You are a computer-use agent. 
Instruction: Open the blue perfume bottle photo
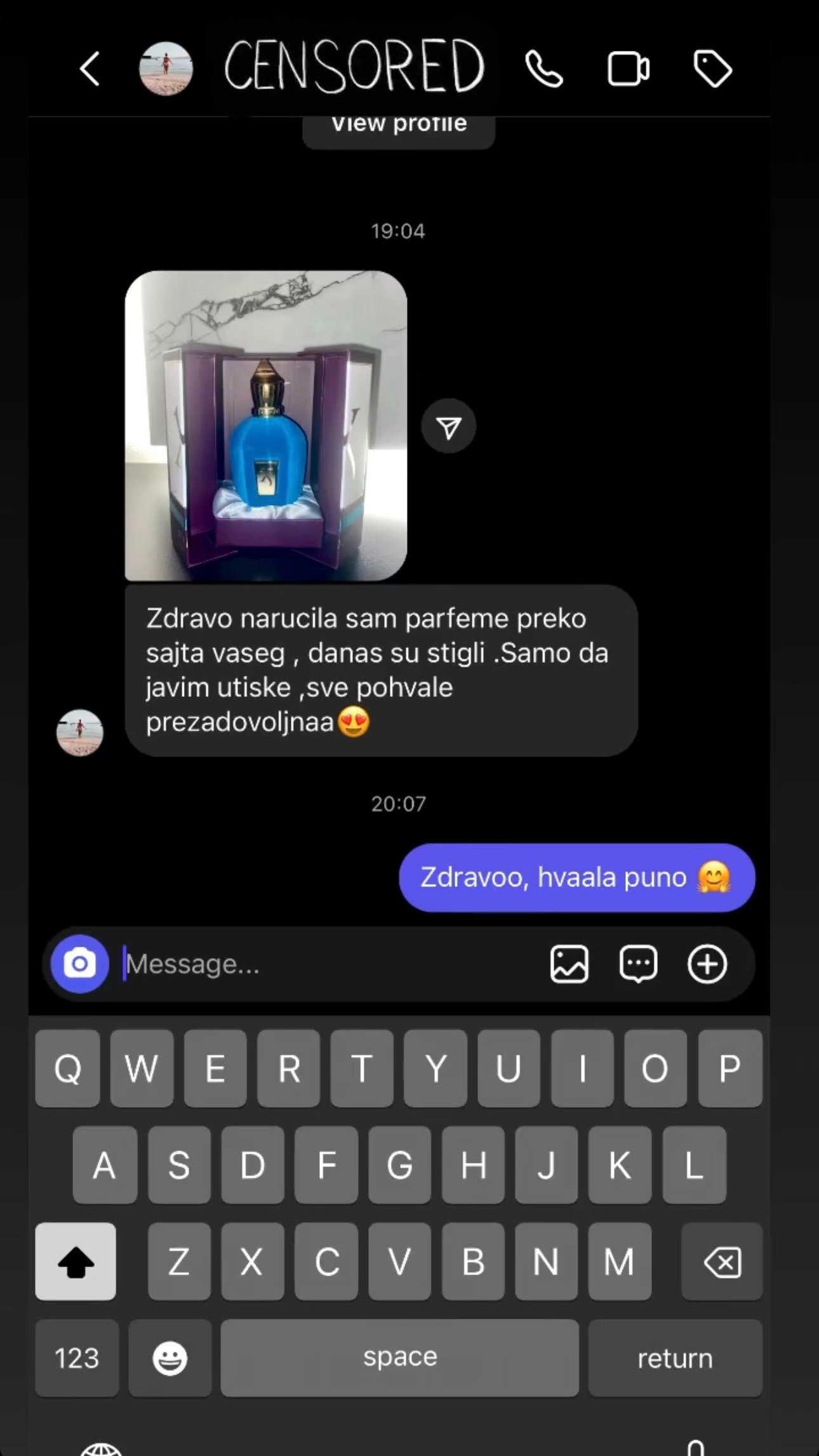click(x=266, y=426)
